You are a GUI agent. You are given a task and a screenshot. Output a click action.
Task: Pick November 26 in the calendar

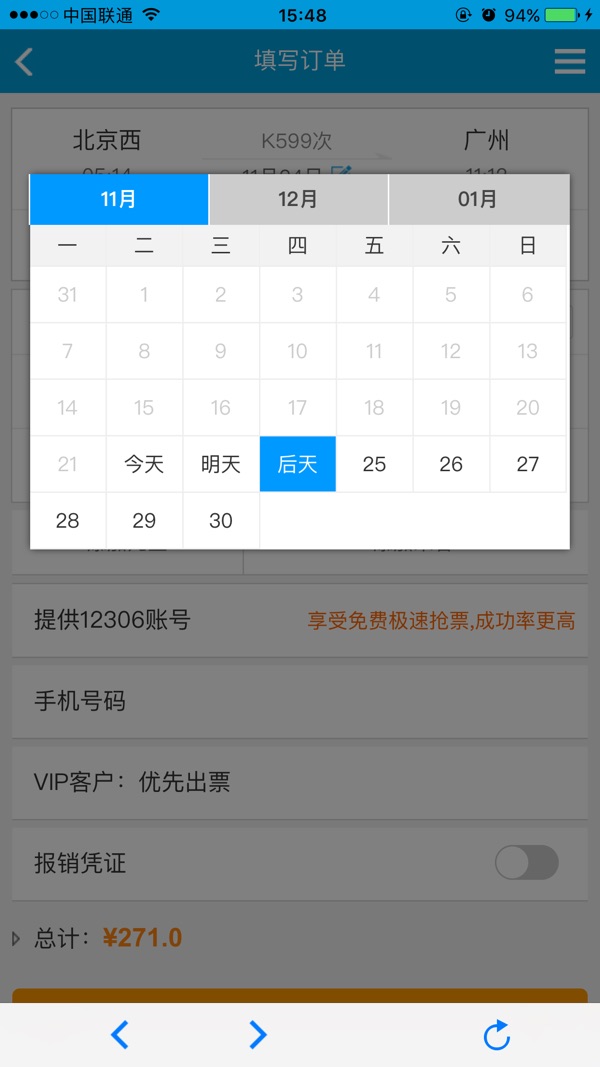pos(451,464)
